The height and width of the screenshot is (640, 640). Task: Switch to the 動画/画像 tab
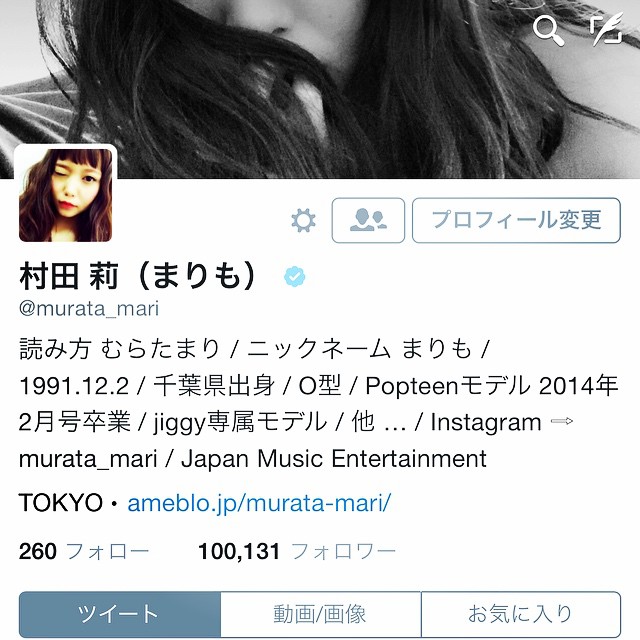point(320,614)
